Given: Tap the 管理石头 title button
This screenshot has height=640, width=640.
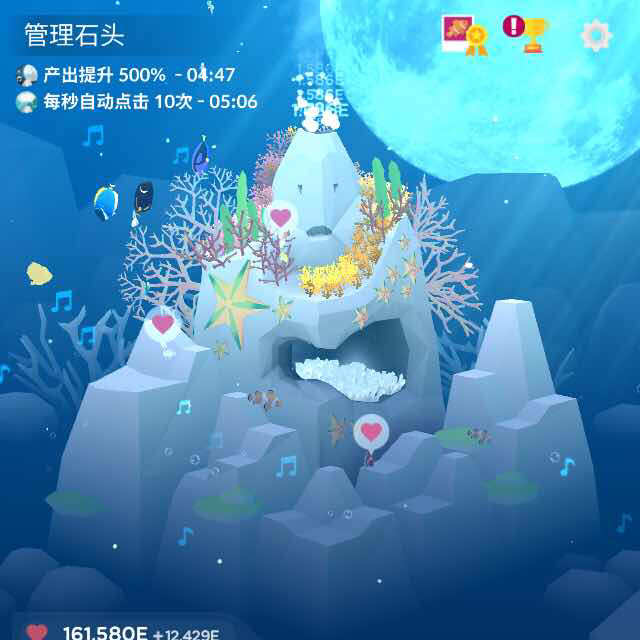Looking at the screenshot, I should (x=75, y=36).
